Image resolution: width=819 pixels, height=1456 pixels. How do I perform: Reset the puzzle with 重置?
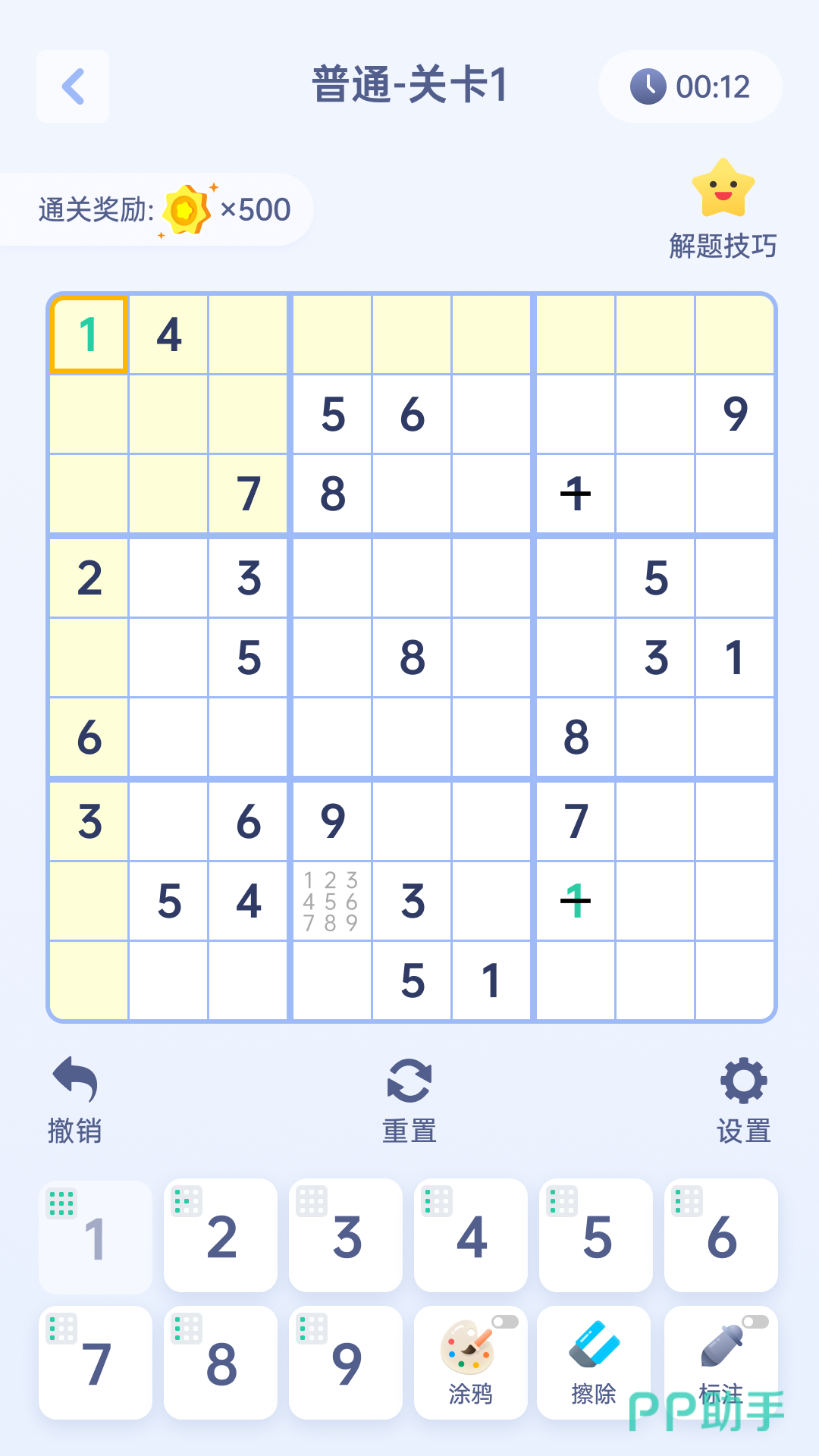pos(409,1100)
